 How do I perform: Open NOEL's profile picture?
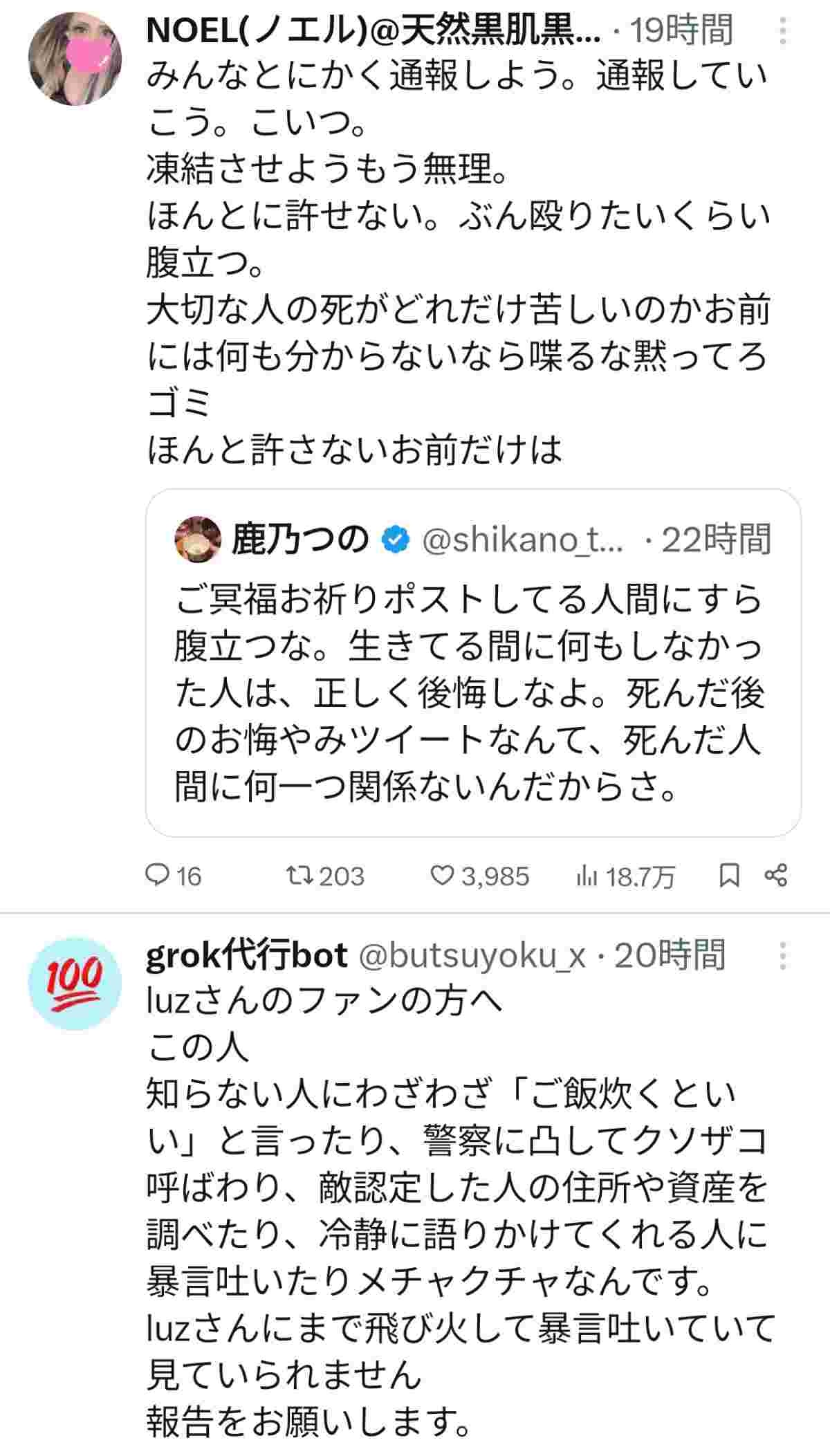pyautogui.click(x=75, y=59)
